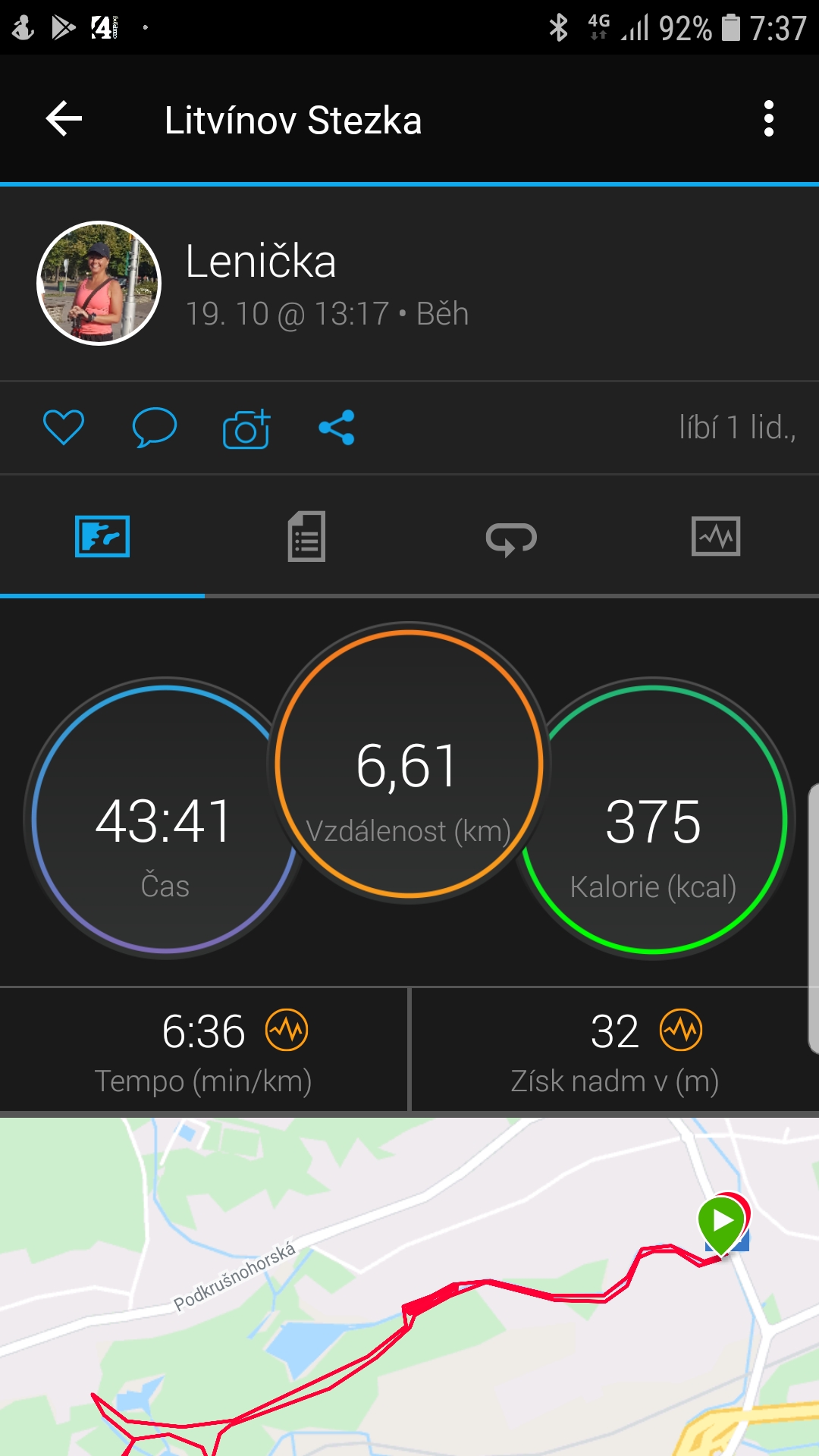This screenshot has width=819, height=1456.
Task: View who liked the activity
Action: (x=737, y=428)
